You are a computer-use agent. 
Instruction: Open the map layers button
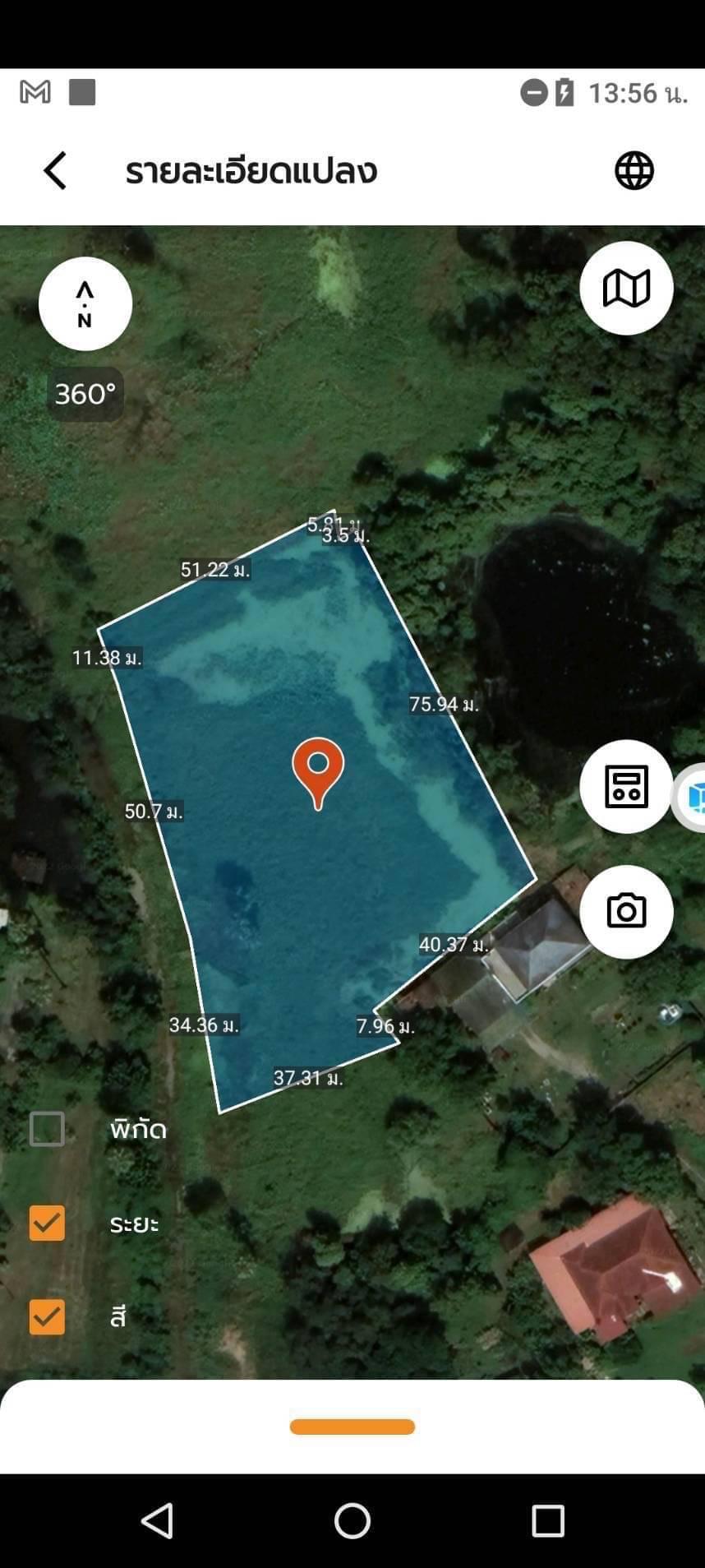(626, 289)
